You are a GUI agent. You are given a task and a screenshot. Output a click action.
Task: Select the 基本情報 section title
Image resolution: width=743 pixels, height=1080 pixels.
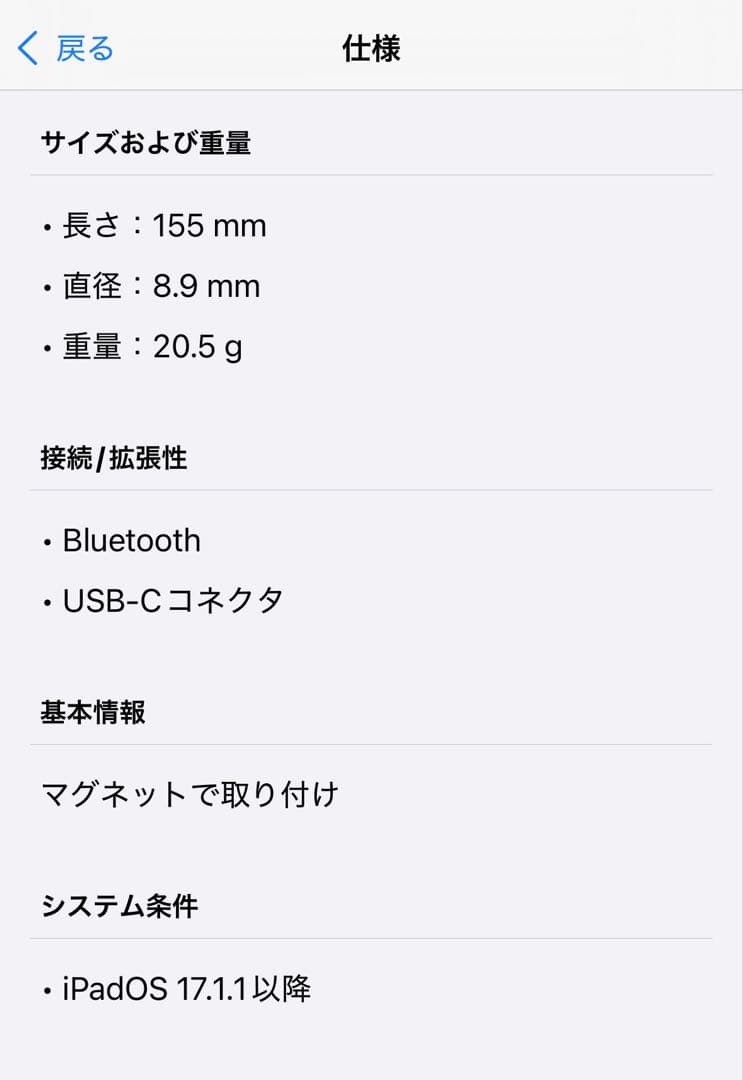click(x=92, y=712)
